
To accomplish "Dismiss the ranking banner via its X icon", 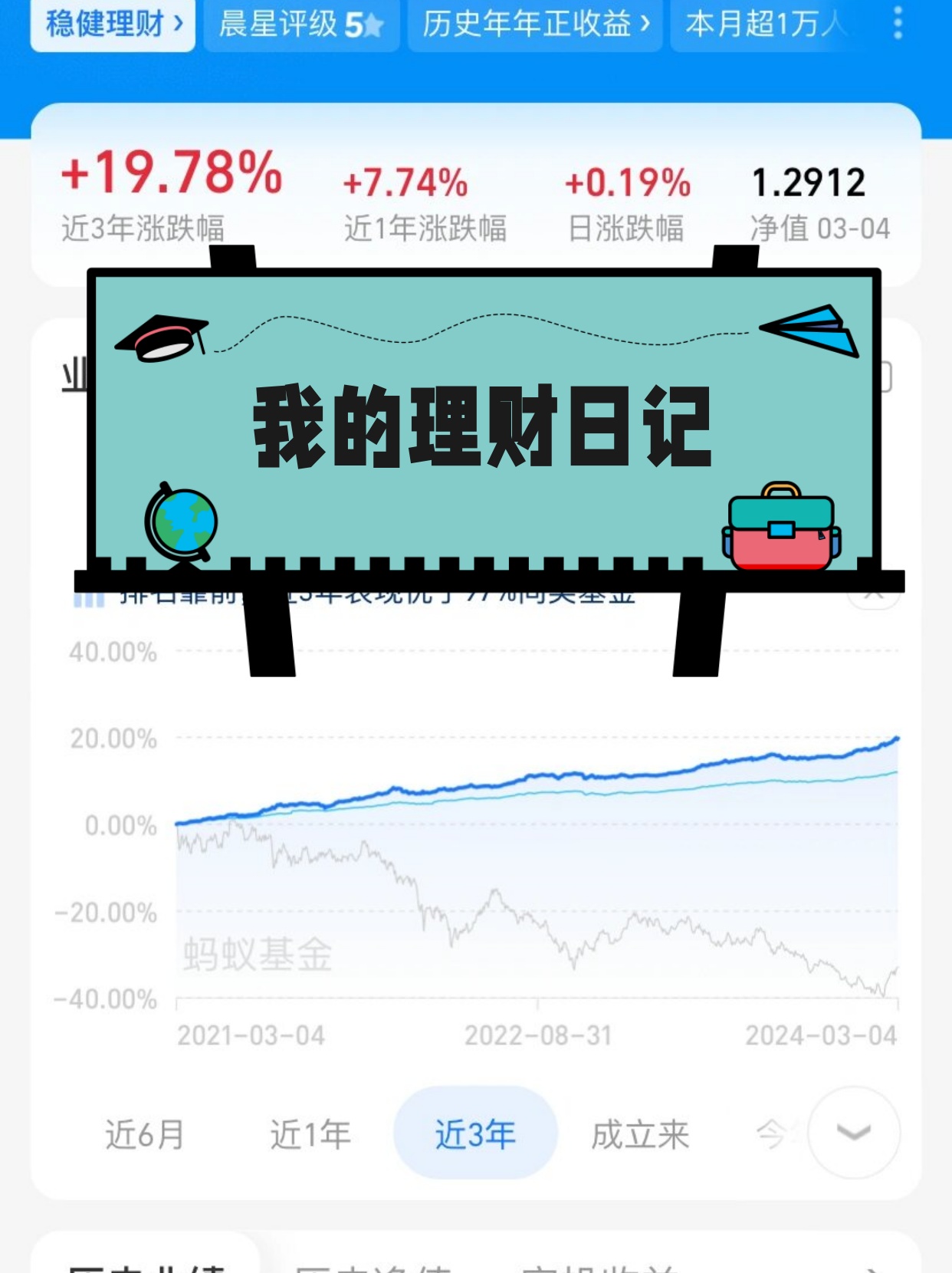I will (874, 599).
